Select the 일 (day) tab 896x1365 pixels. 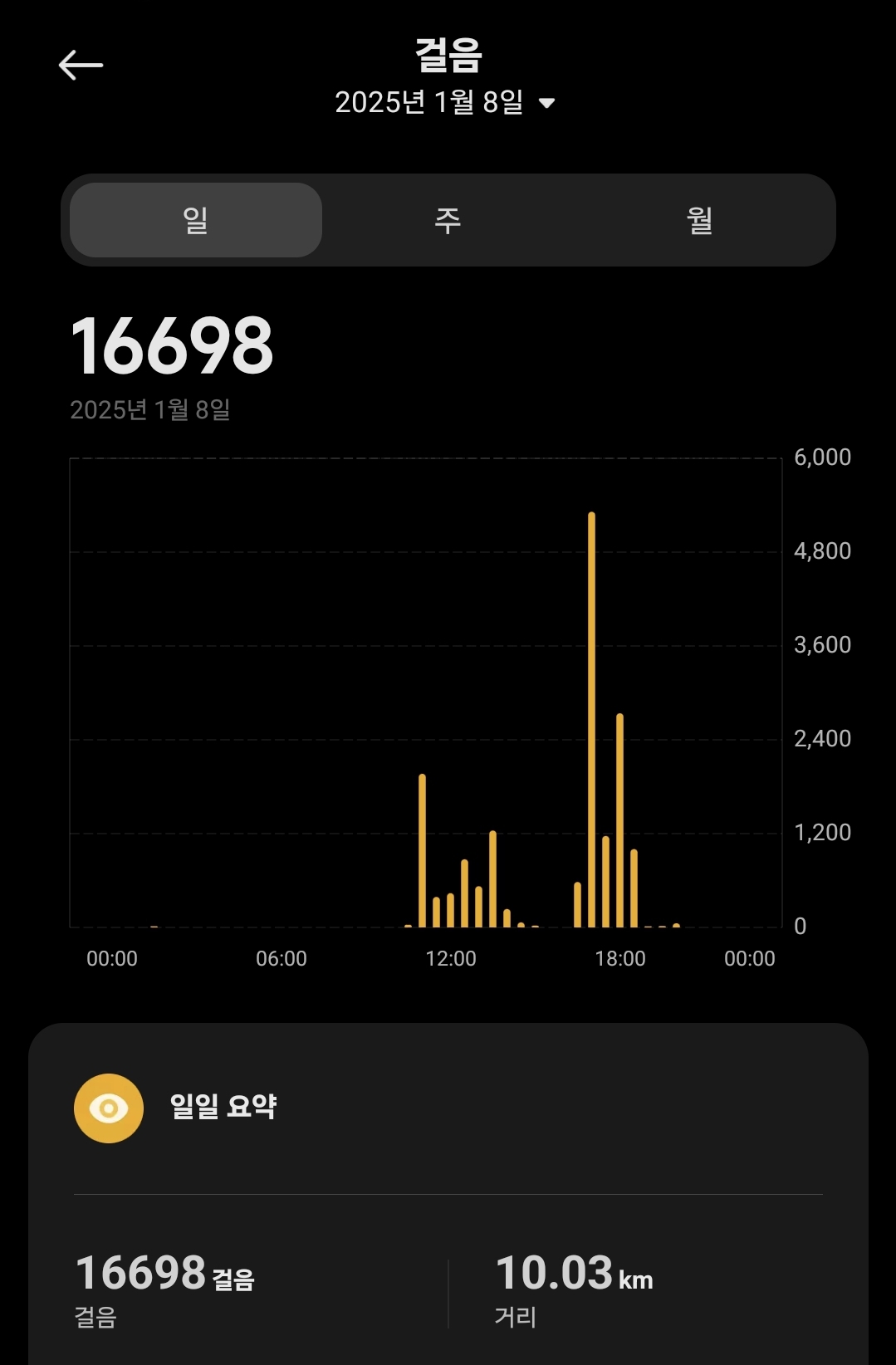click(x=196, y=220)
